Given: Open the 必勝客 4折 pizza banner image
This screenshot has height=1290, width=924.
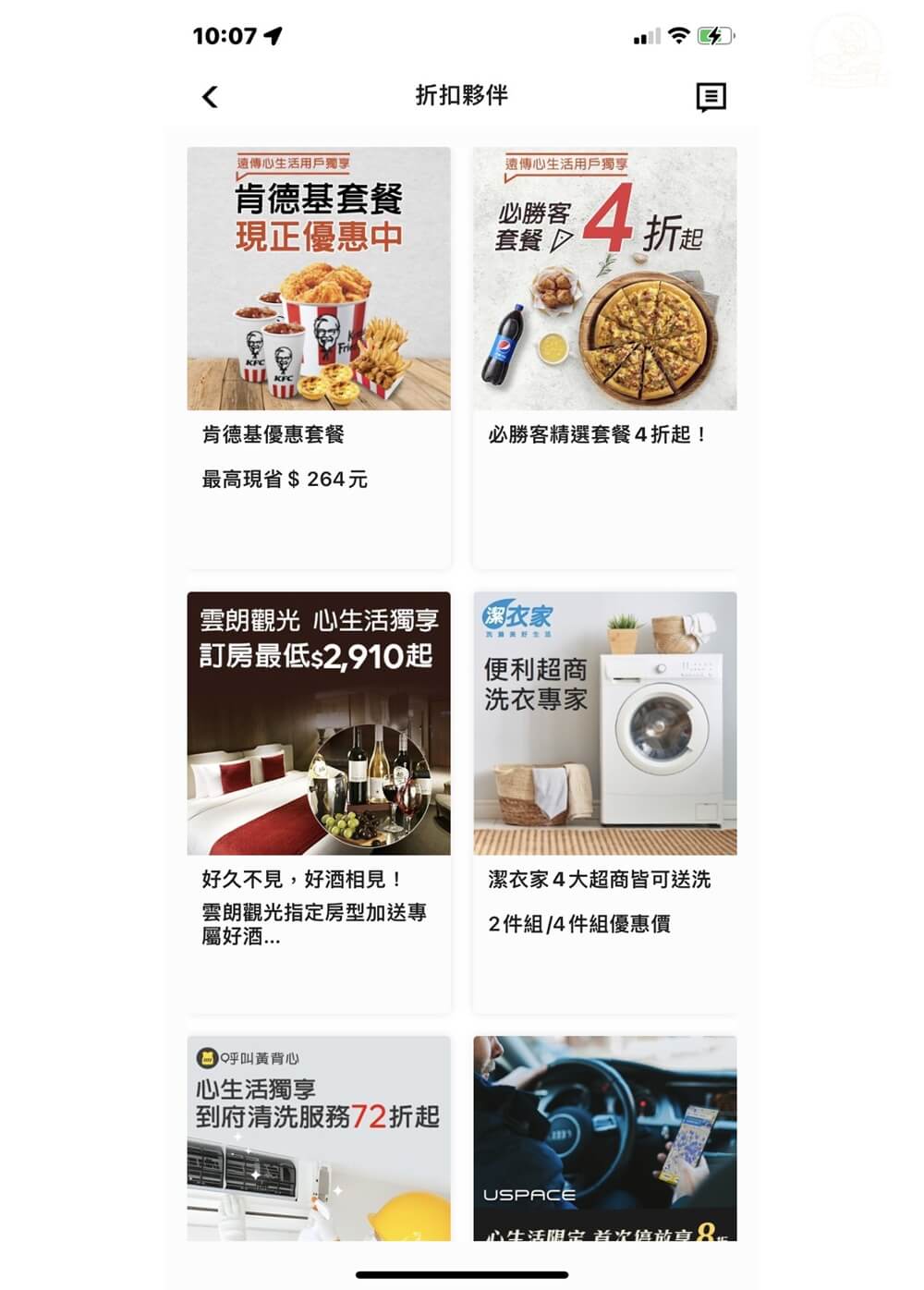Looking at the screenshot, I should [x=605, y=277].
